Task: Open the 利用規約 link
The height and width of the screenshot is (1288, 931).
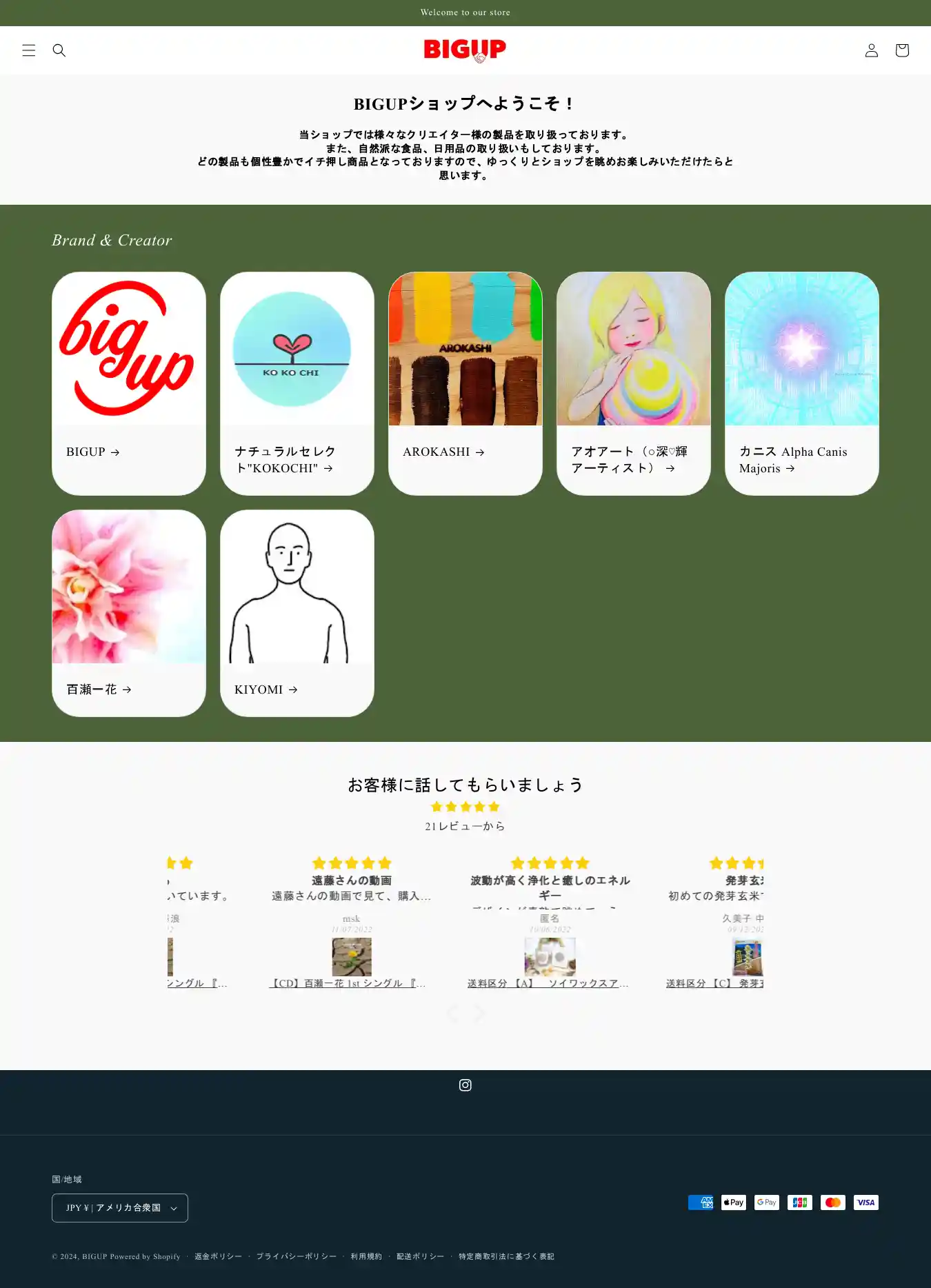Action: (366, 1256)
